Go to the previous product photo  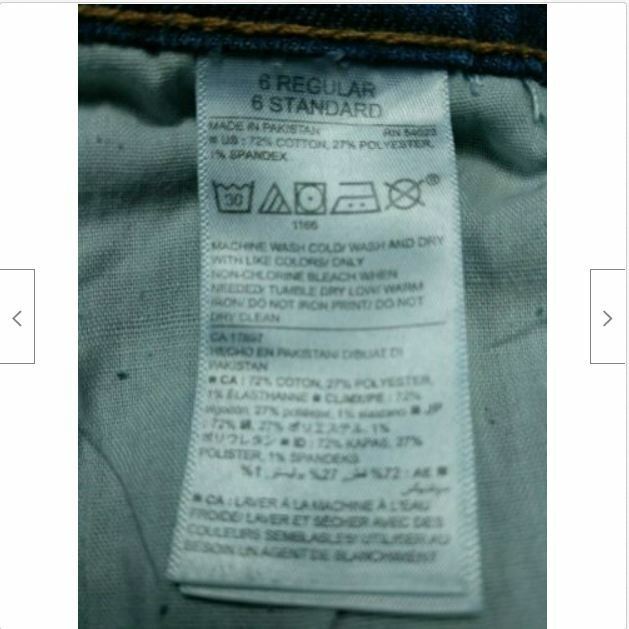coord(17,317)
